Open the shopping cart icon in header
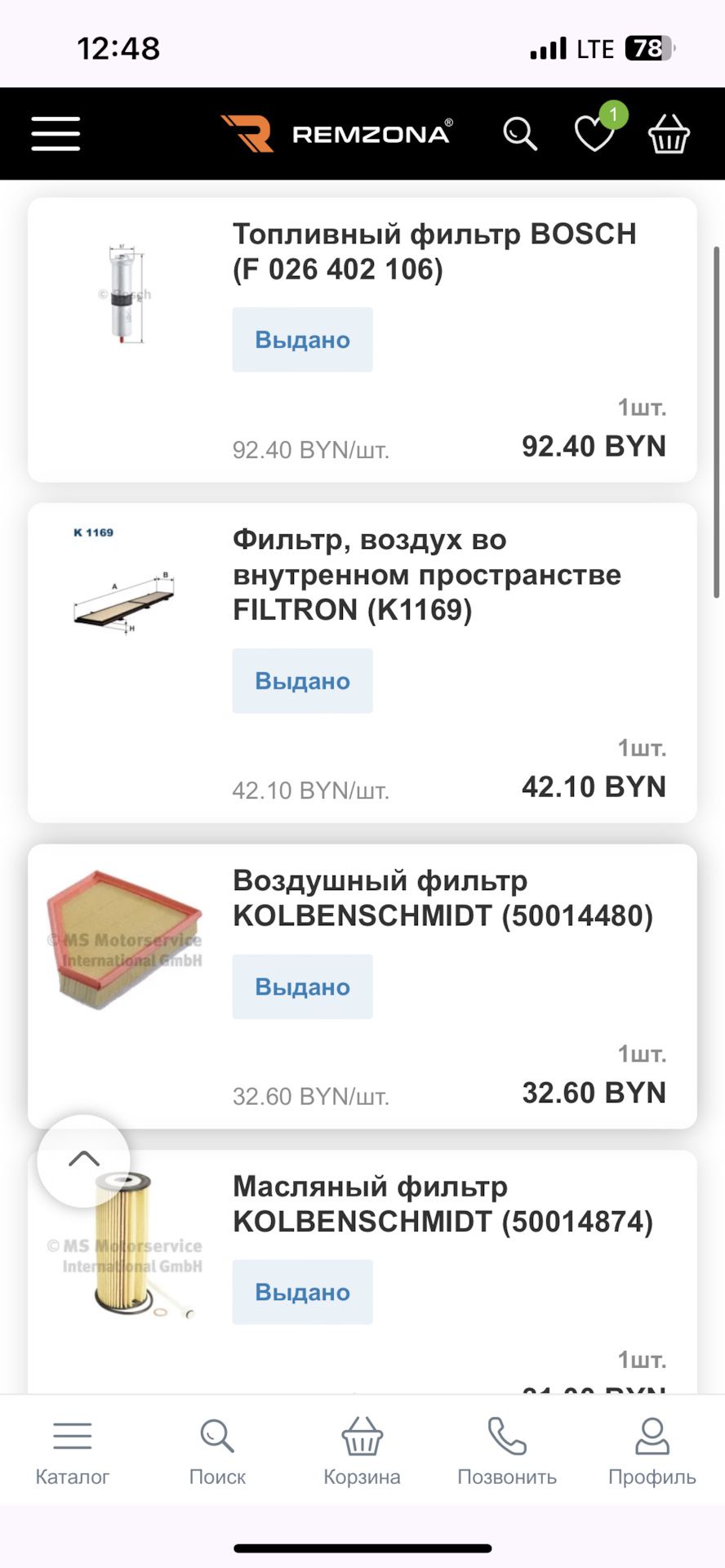Viewport: 725px width, 1568px height. coord(668,135)
